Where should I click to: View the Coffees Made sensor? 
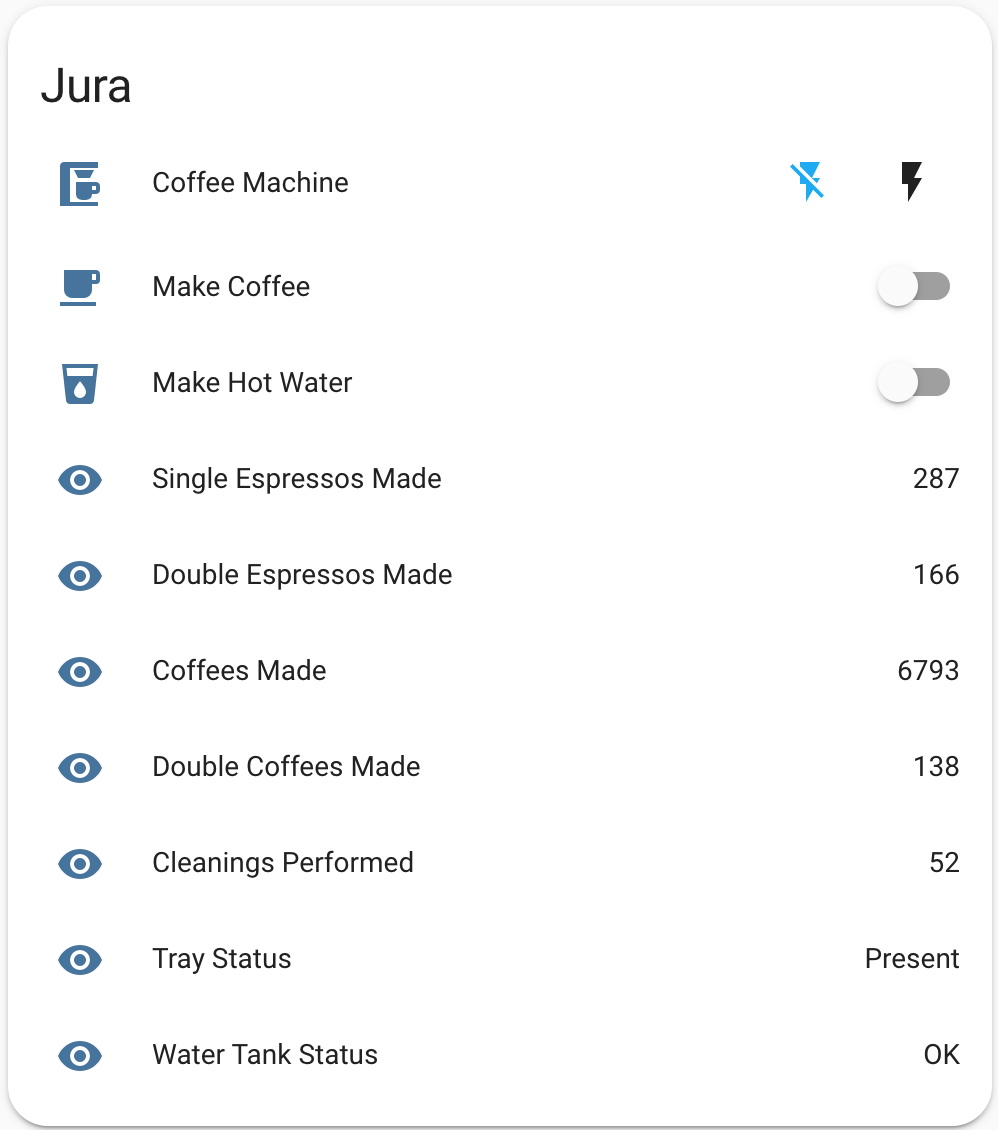[x=239, y=671]
